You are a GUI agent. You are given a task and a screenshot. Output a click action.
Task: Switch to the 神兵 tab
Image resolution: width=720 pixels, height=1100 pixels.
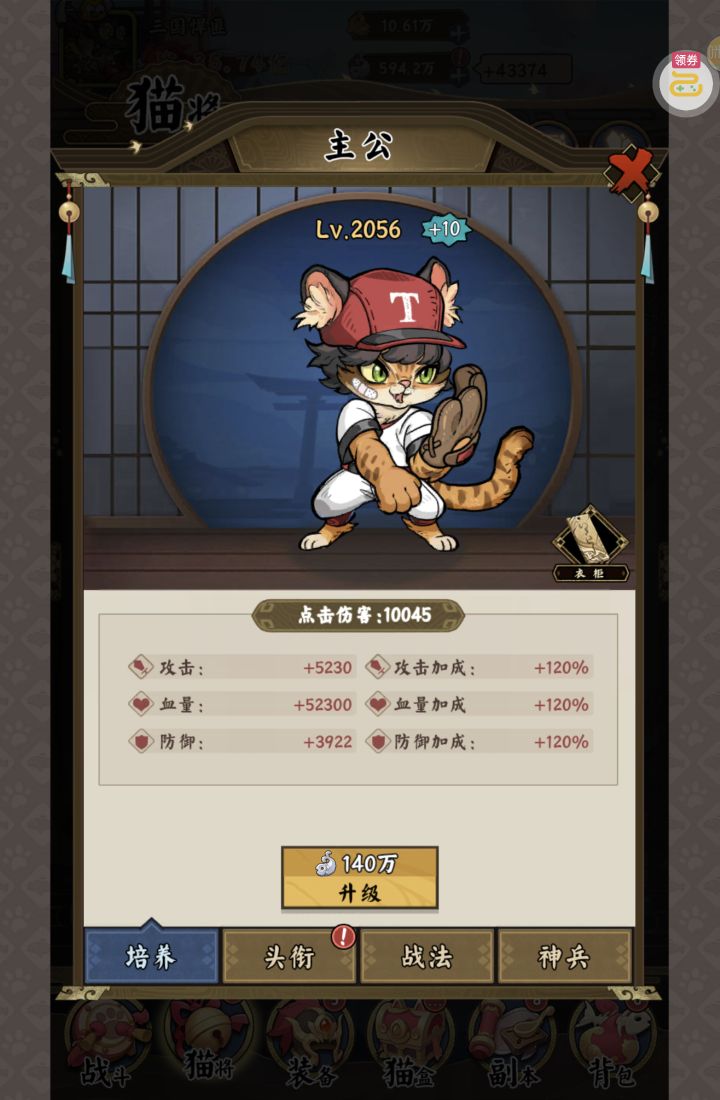coord(565,957)
